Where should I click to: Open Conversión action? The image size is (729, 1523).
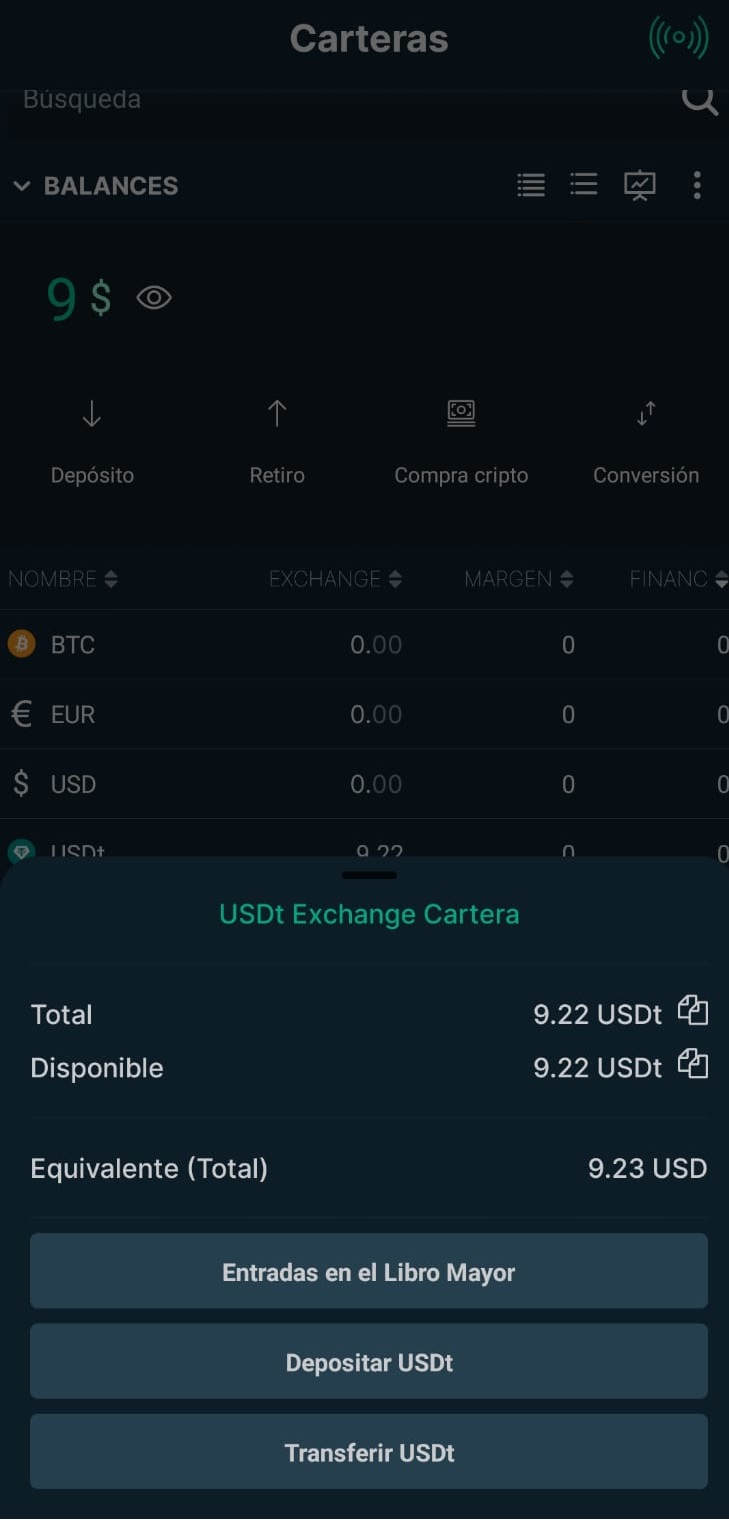pos(646,442)
